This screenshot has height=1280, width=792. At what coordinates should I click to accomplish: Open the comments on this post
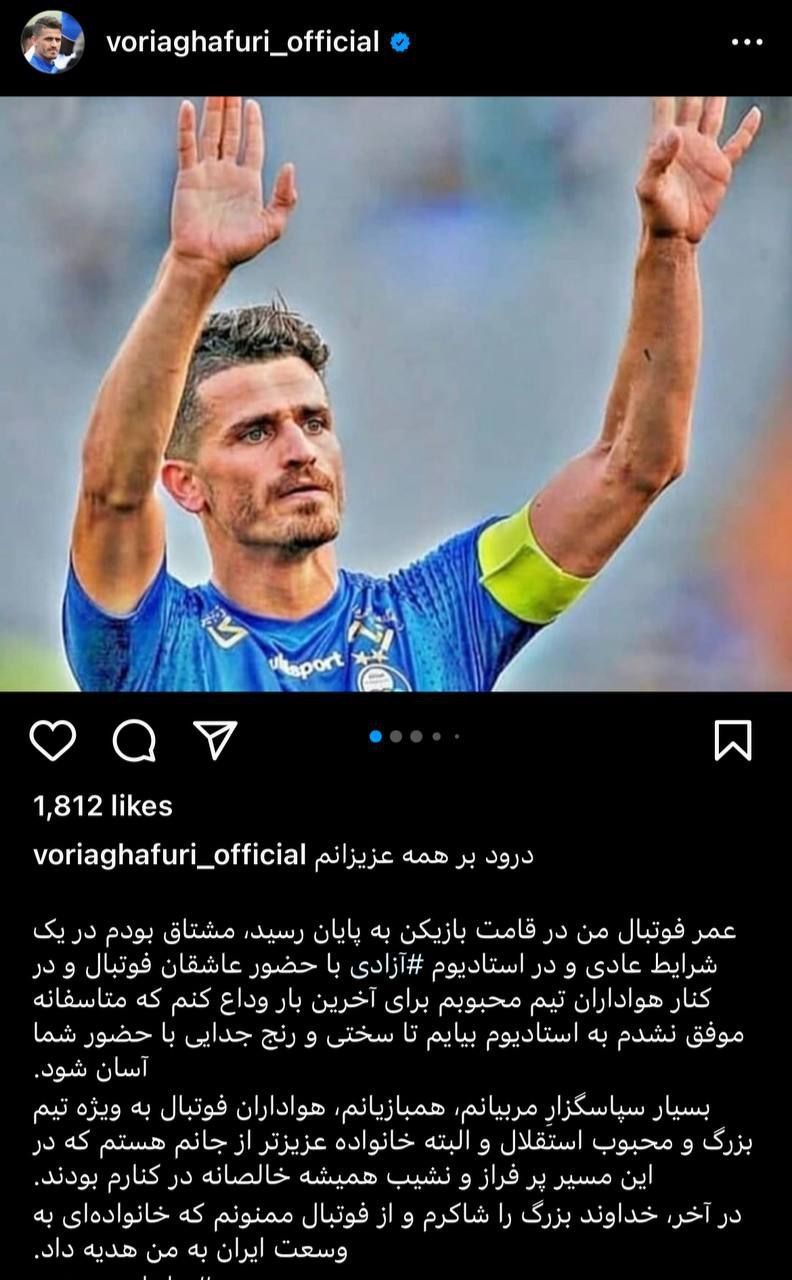tap(133, 741)
